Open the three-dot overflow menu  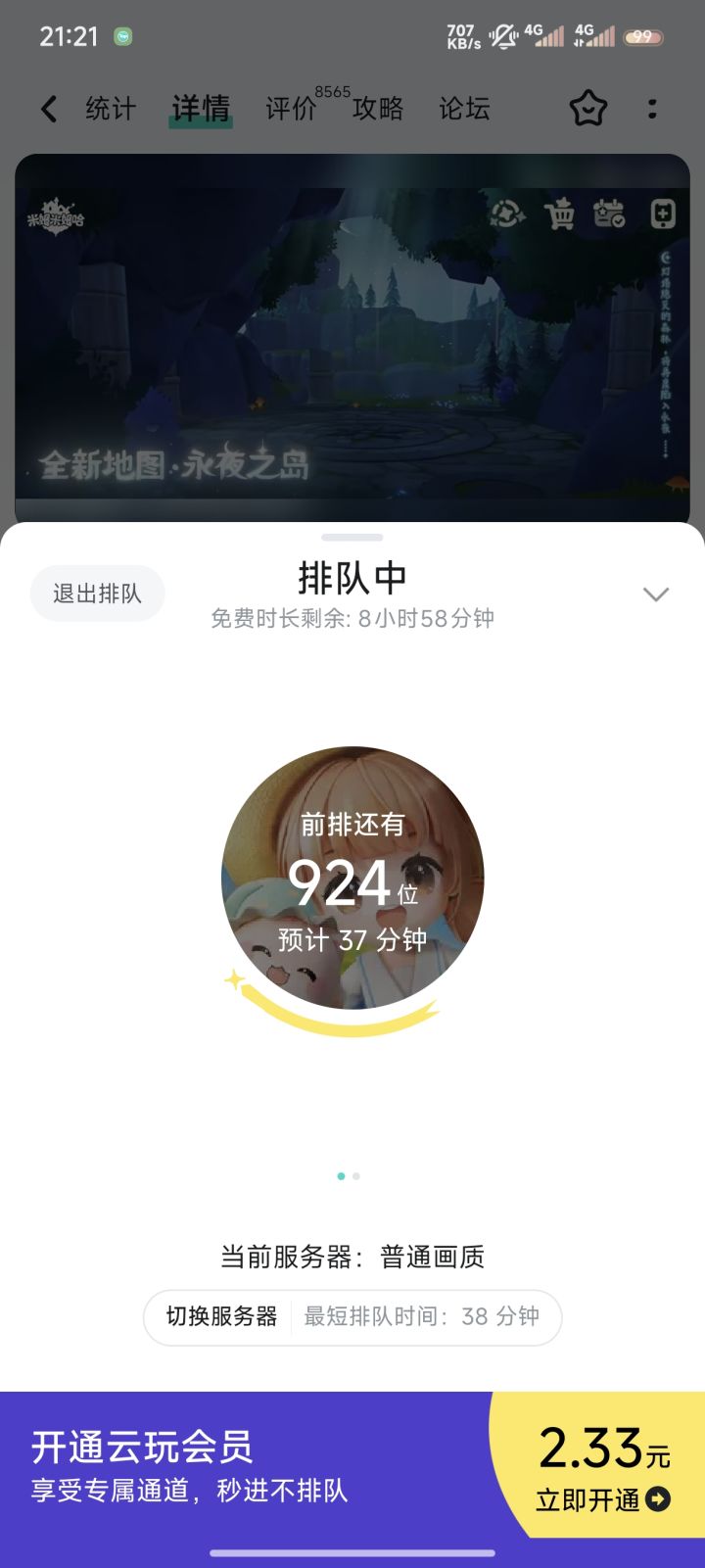[x=652, y=109]
